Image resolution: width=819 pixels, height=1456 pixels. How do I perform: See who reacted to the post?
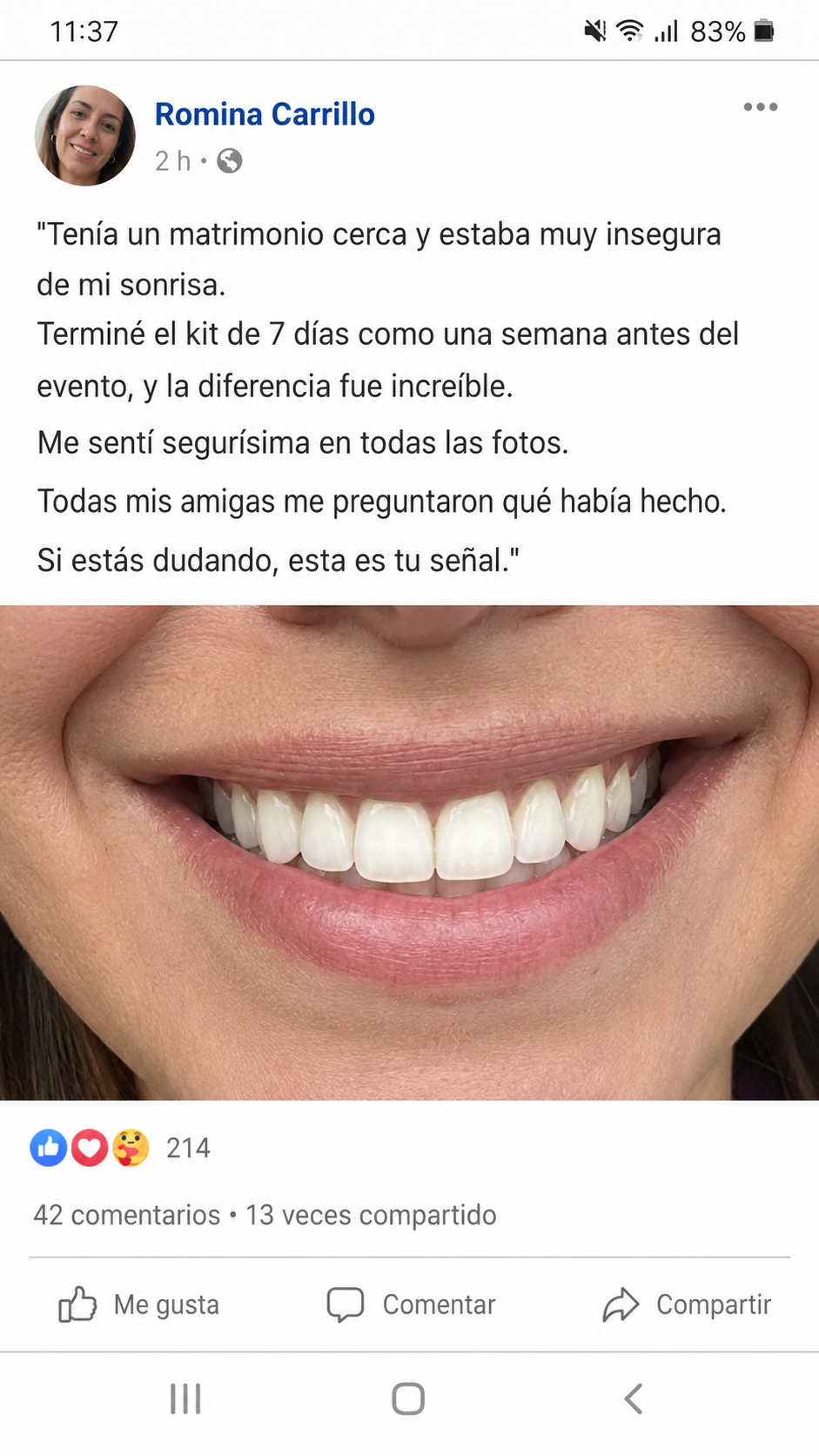tap(120, 1148)
